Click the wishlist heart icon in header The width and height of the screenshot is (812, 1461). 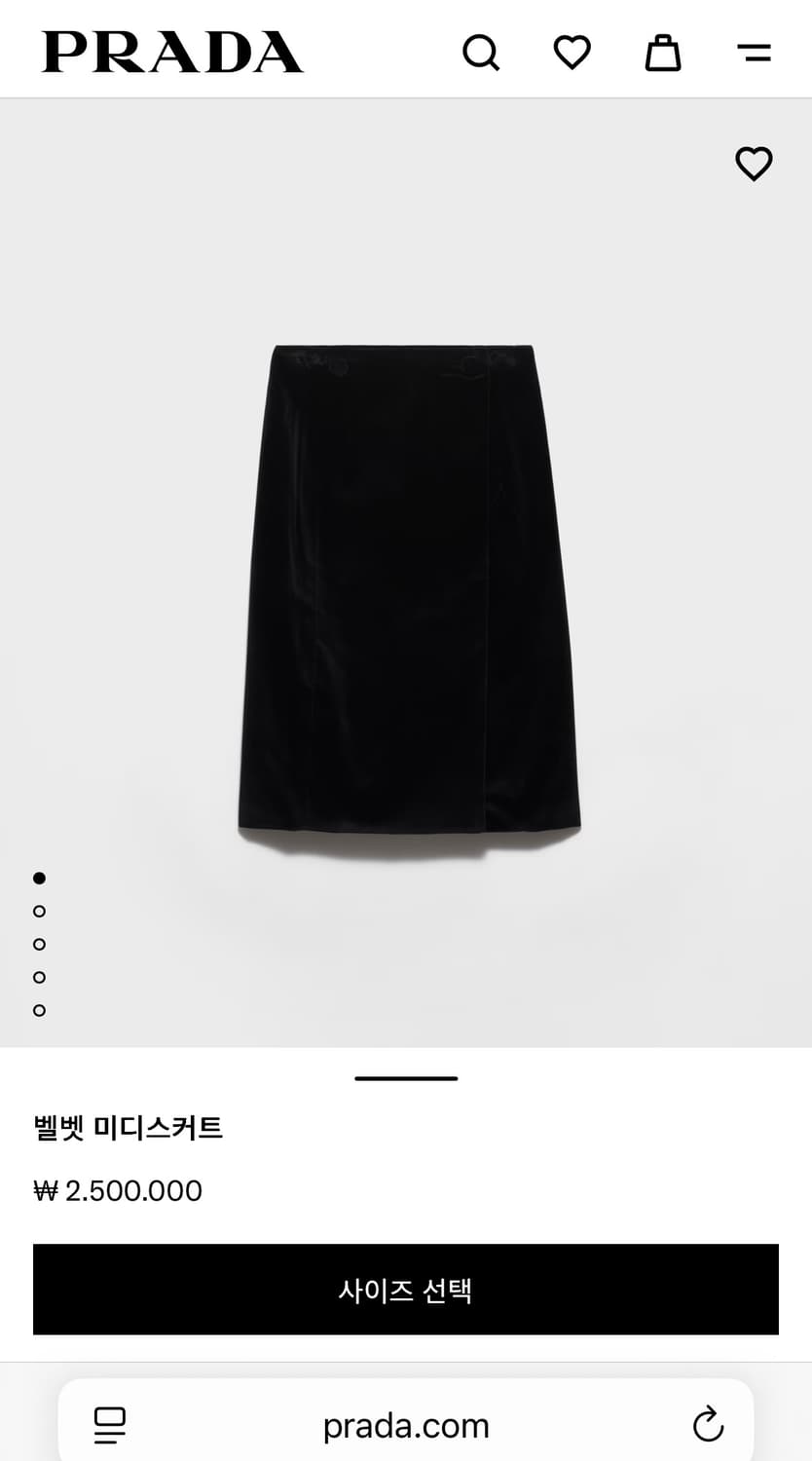click(x=572, y=54)
